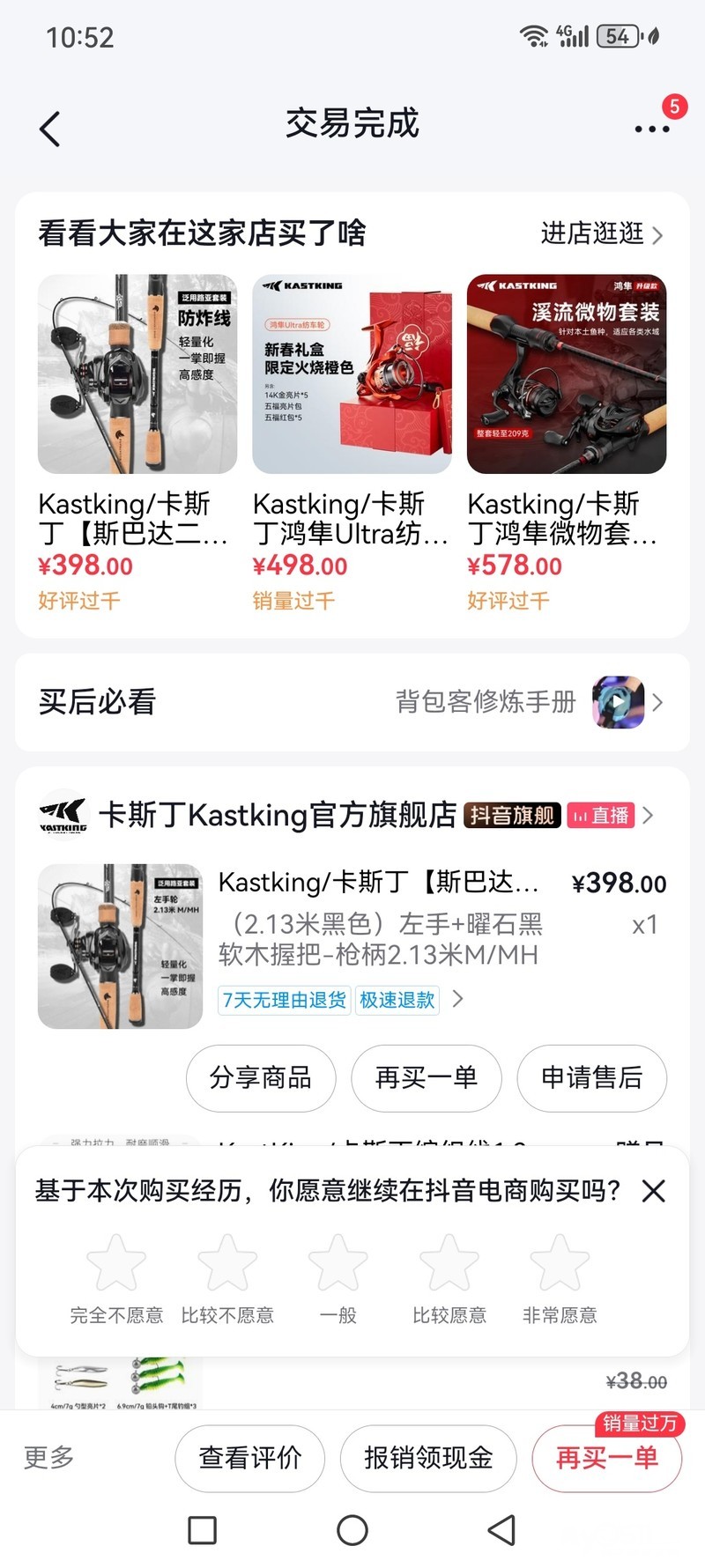Open the ¥398.00 斯巴达 product card
The width and height of the screenshot is (705, 1568).
137,440
